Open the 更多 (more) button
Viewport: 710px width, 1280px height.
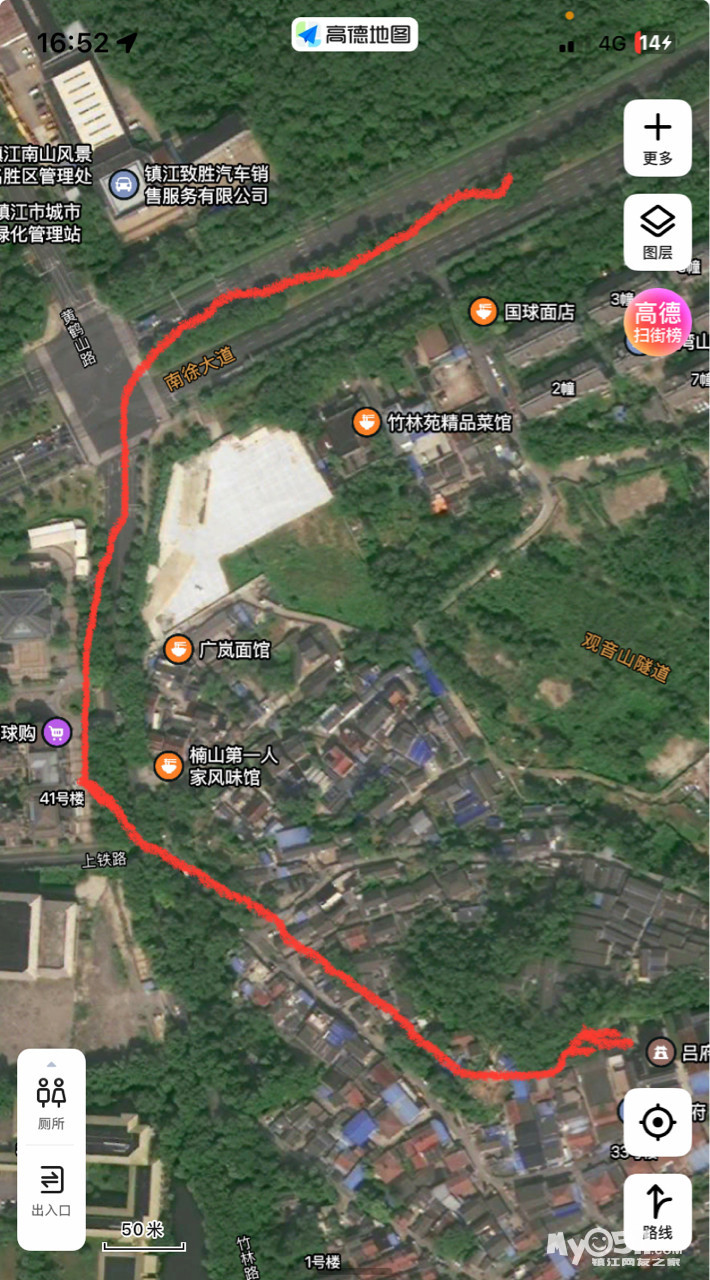pyautogui.click(x=657, y=138)
